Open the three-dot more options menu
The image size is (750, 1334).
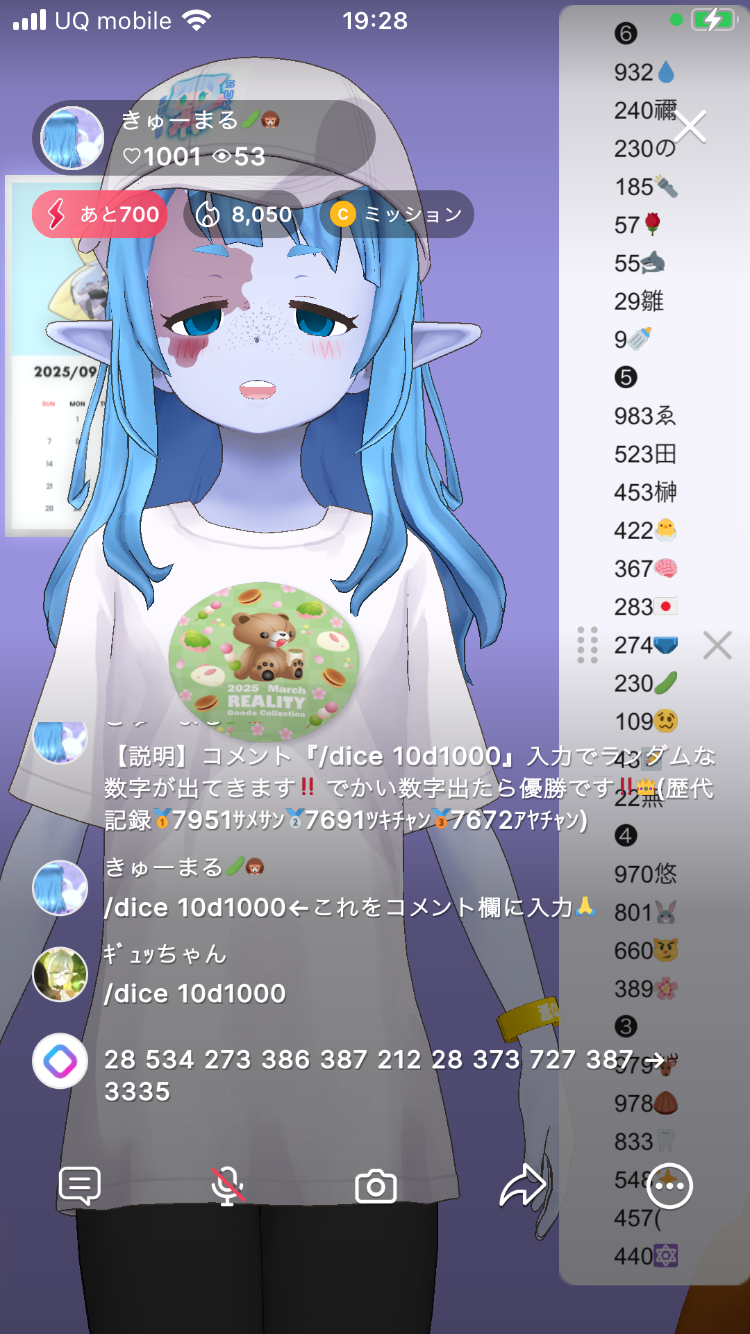670,1186
